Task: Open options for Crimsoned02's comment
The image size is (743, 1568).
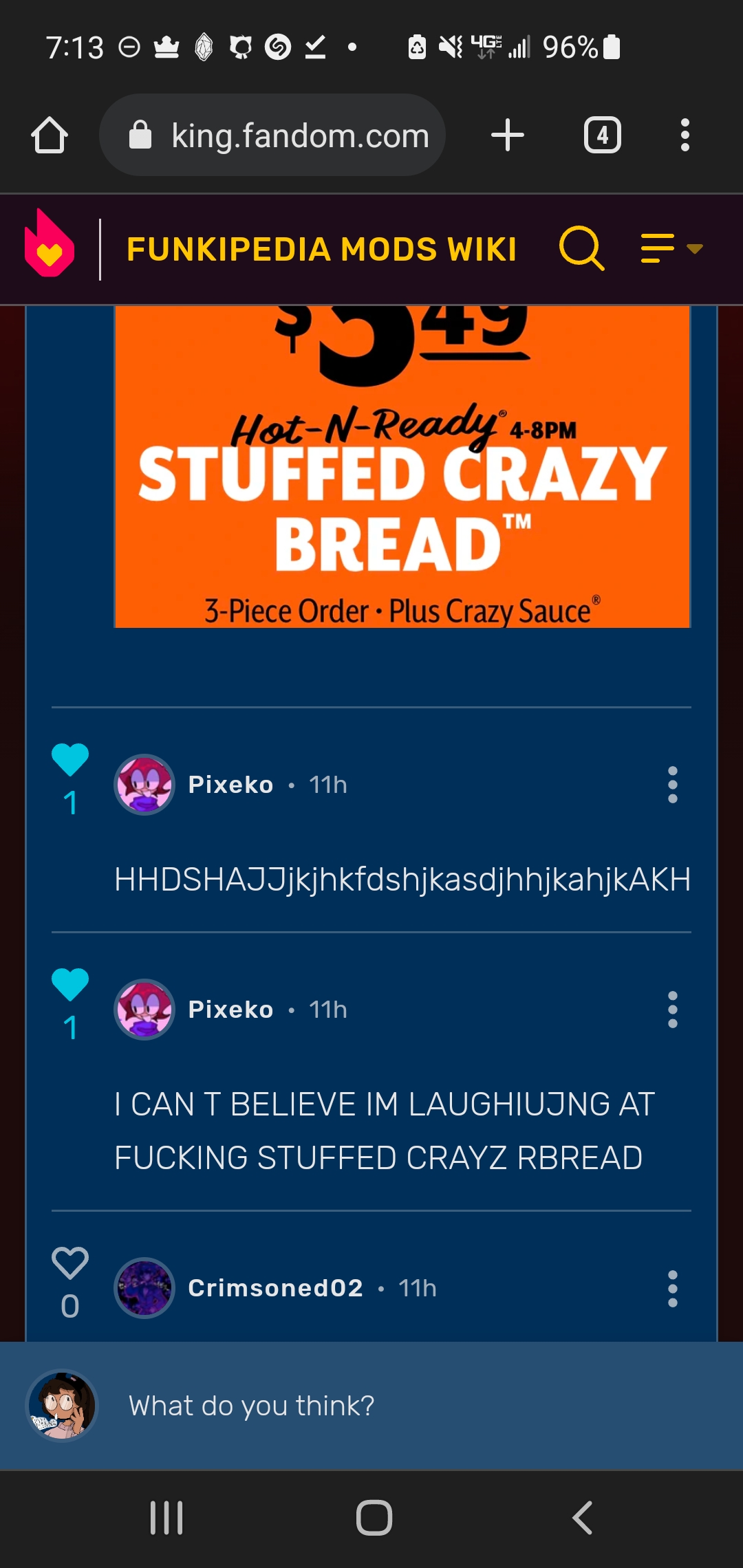Action: click(673, 1288)
